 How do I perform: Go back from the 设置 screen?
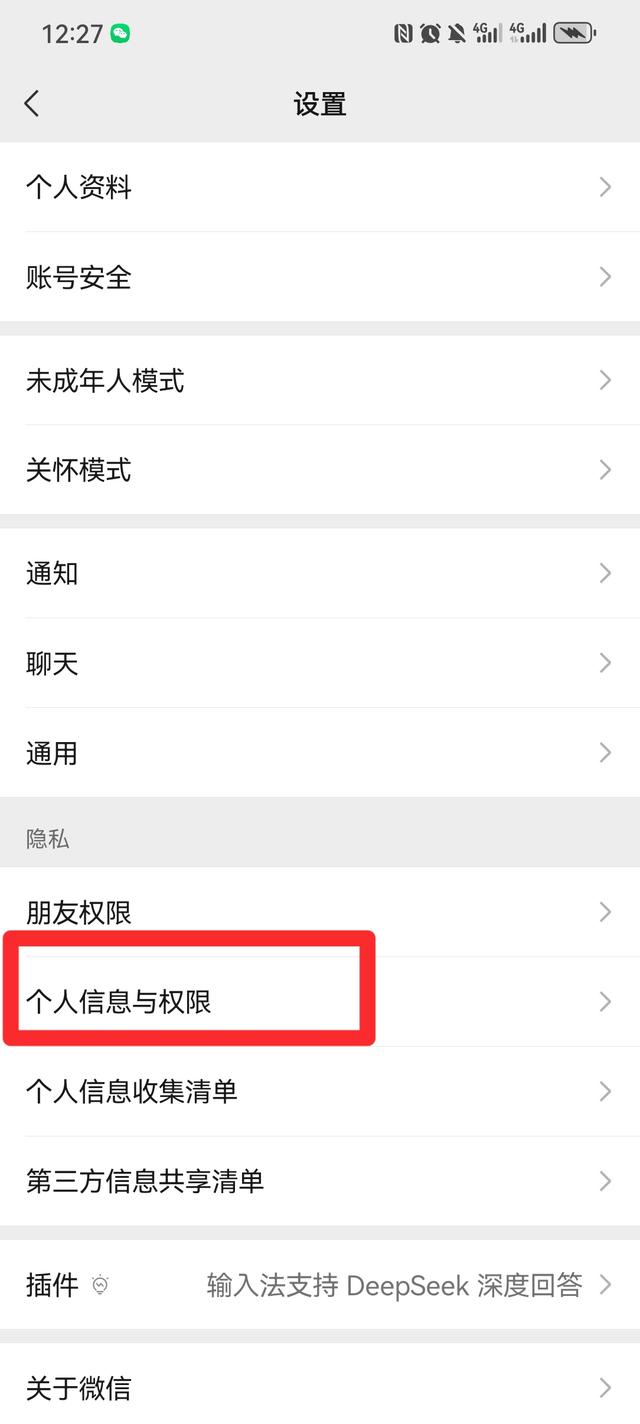[32, 103]
